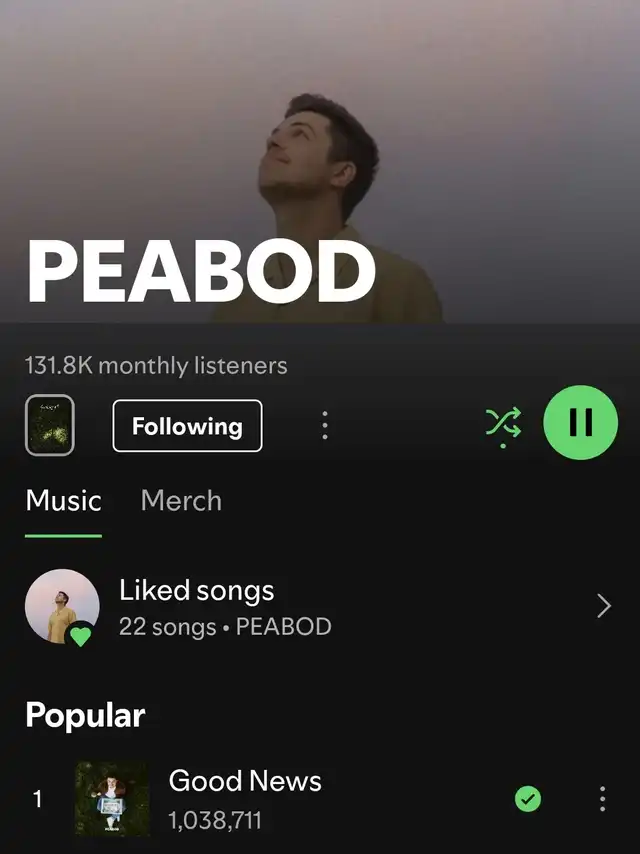Remove Good News from liked songs
Viewport: 640px width, 854px height.
click(x=527, y=798)
